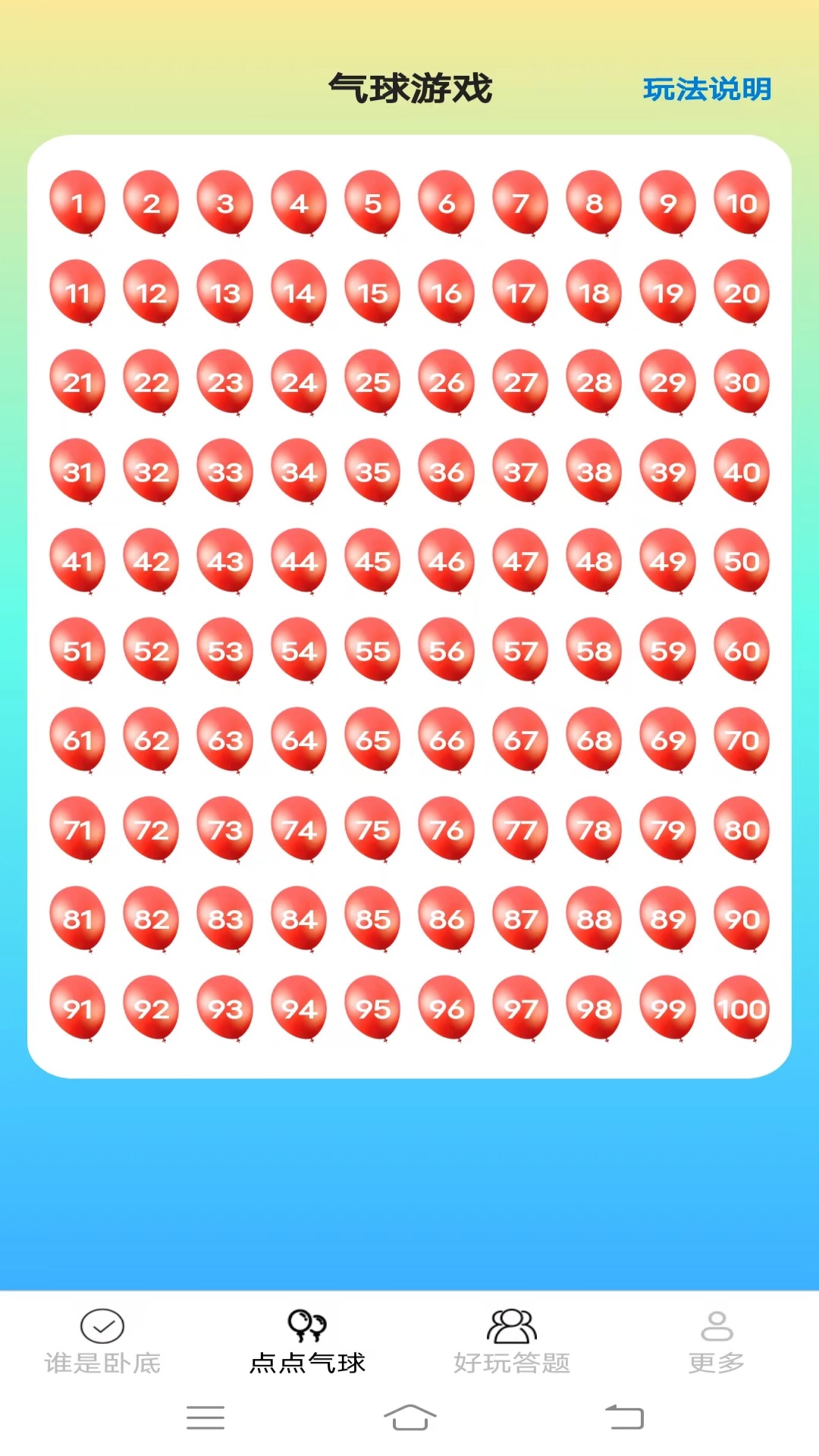Tap balloon number 10
This screenshot has width=819, height=1456.
[742, 202]
